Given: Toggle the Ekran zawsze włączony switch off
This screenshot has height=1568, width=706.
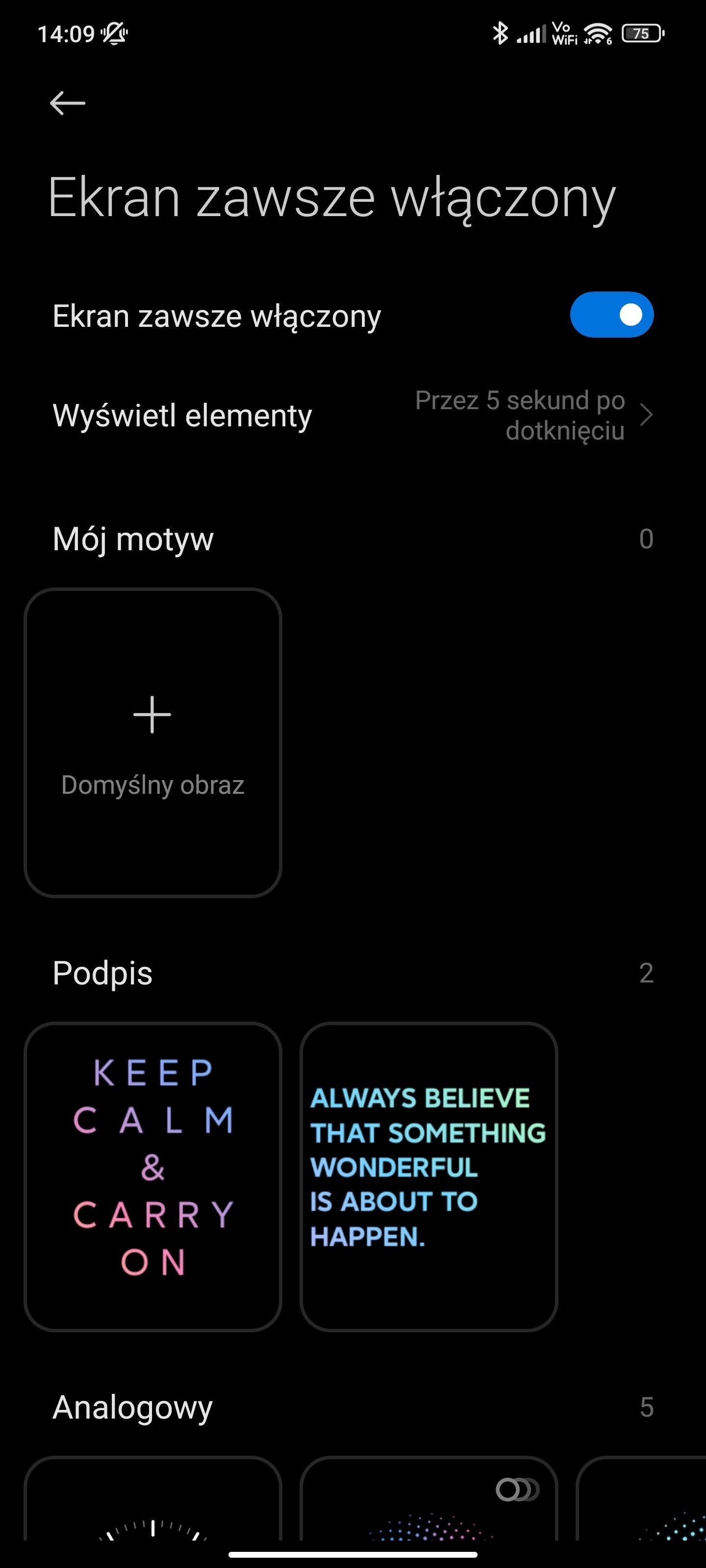Looking at the screenshot, I should (611, 315).
